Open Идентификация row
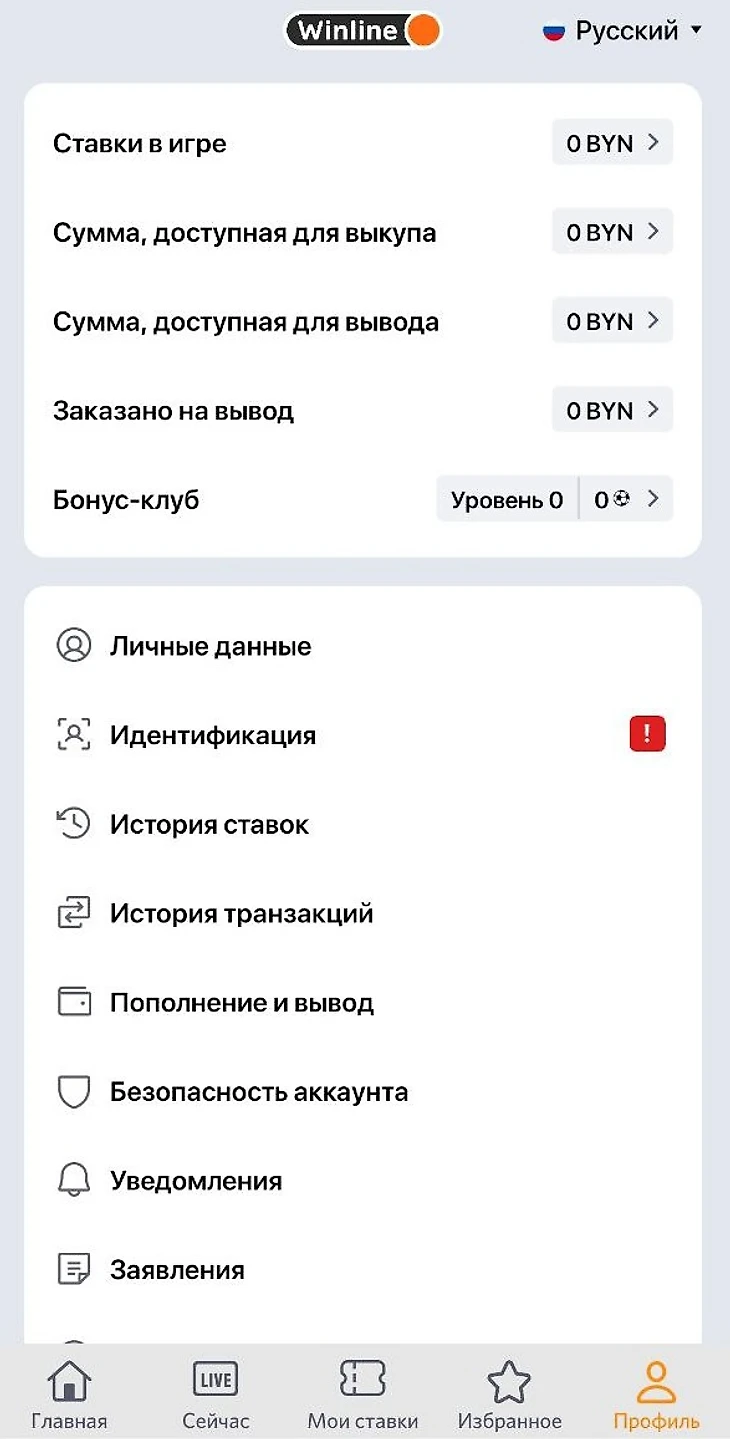730x1439 pixels. (x=212, y=735)
